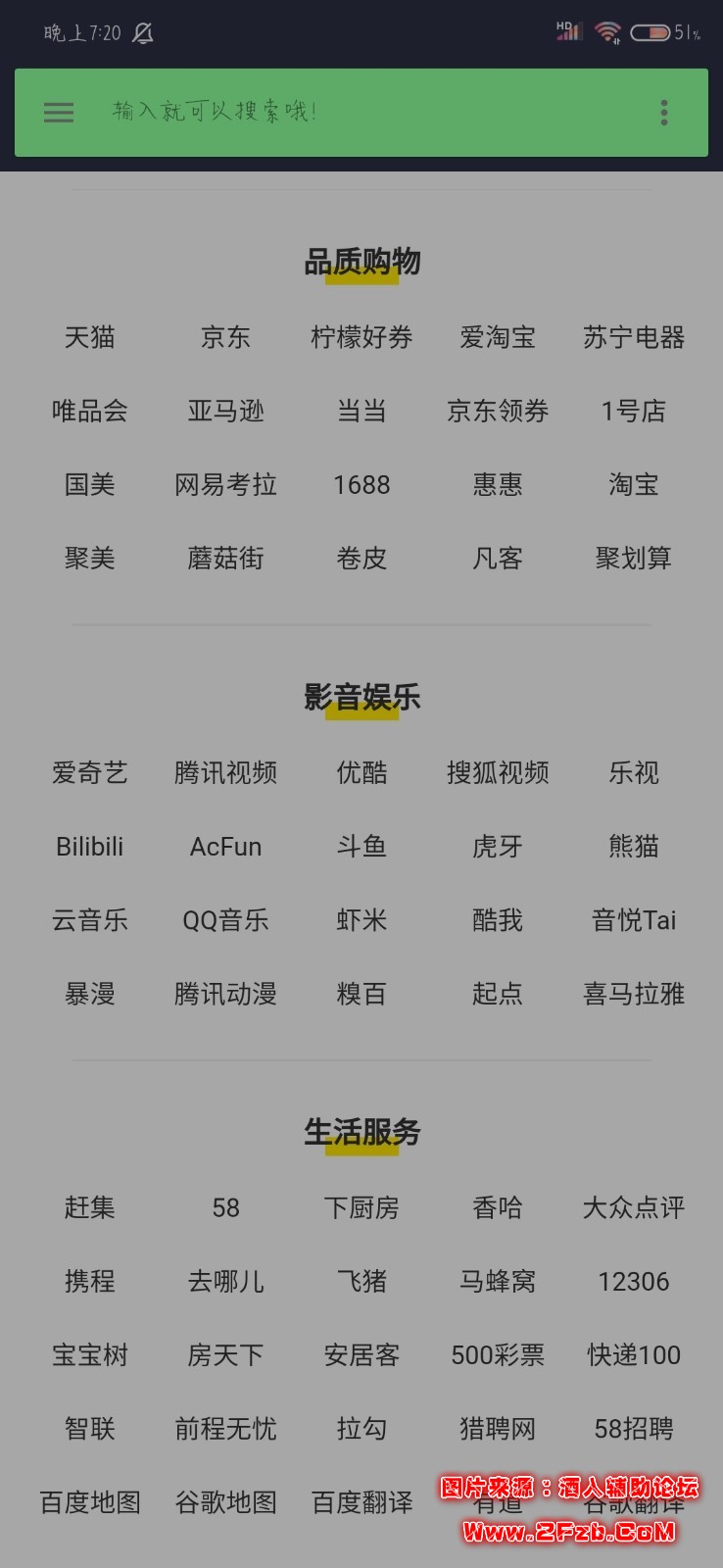Visit 大众点评 link
The height and width of the screenshot is (1568, 723).
click(x=633, y=1208)
